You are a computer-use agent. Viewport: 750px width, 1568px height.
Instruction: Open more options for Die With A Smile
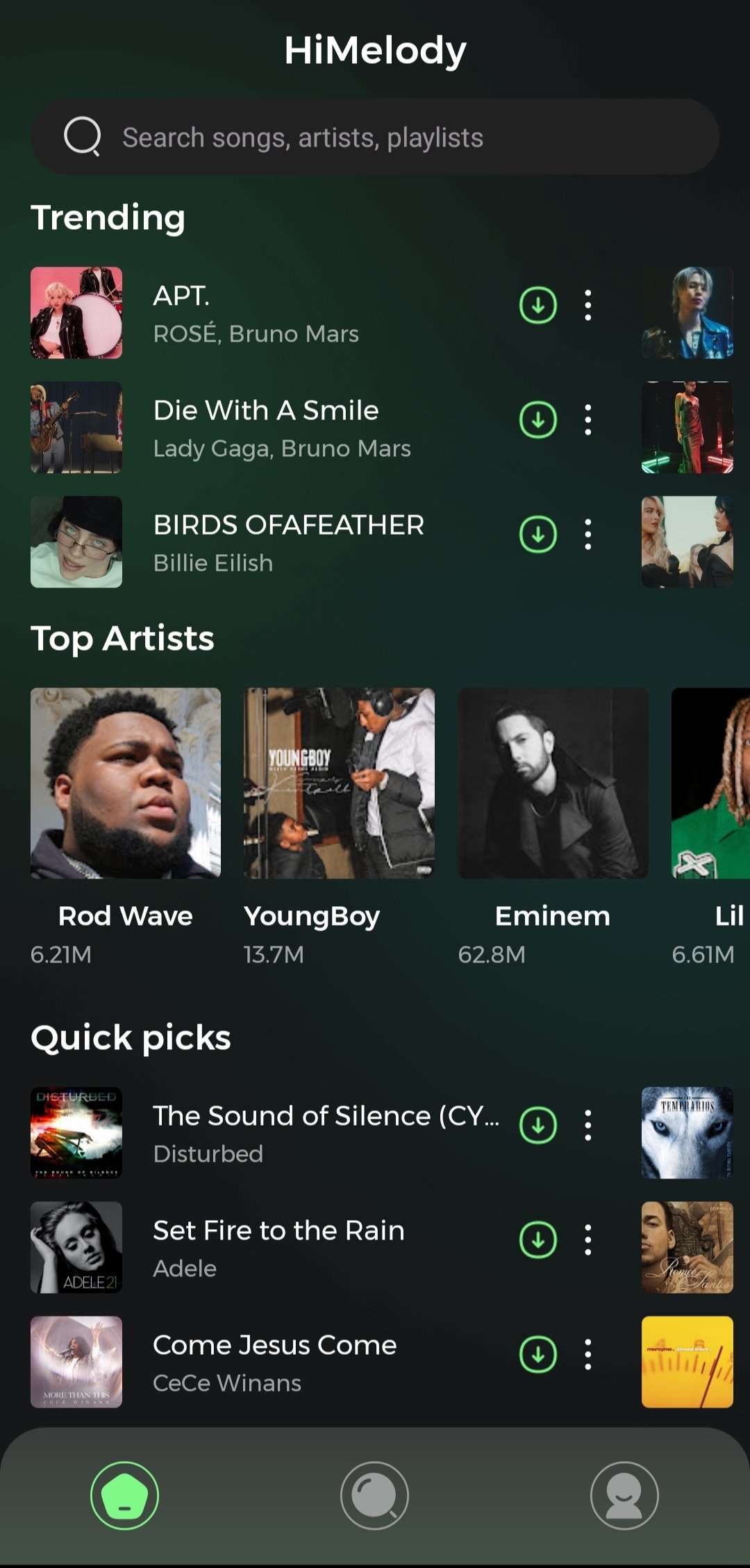[588, 419]
